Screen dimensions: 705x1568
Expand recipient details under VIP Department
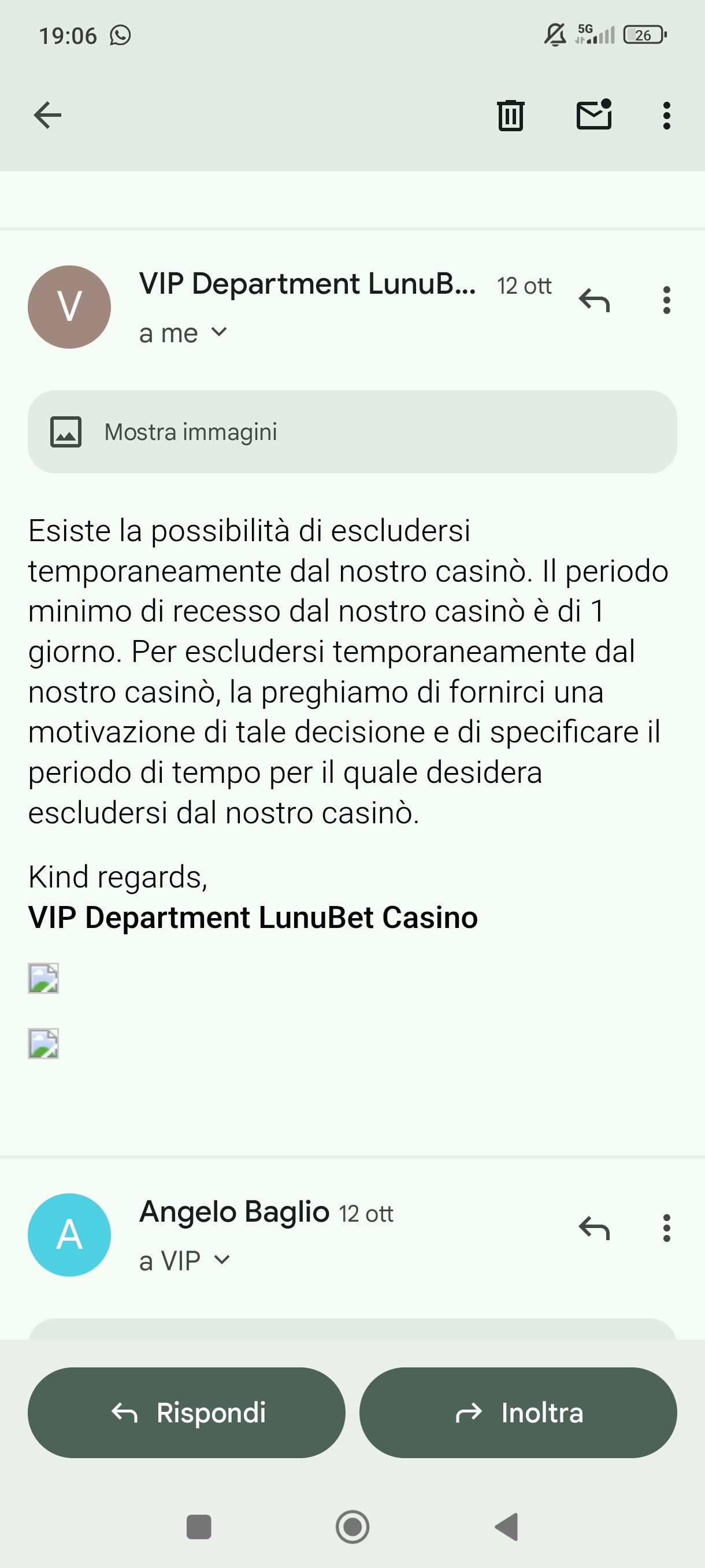[x=218, y=332]
